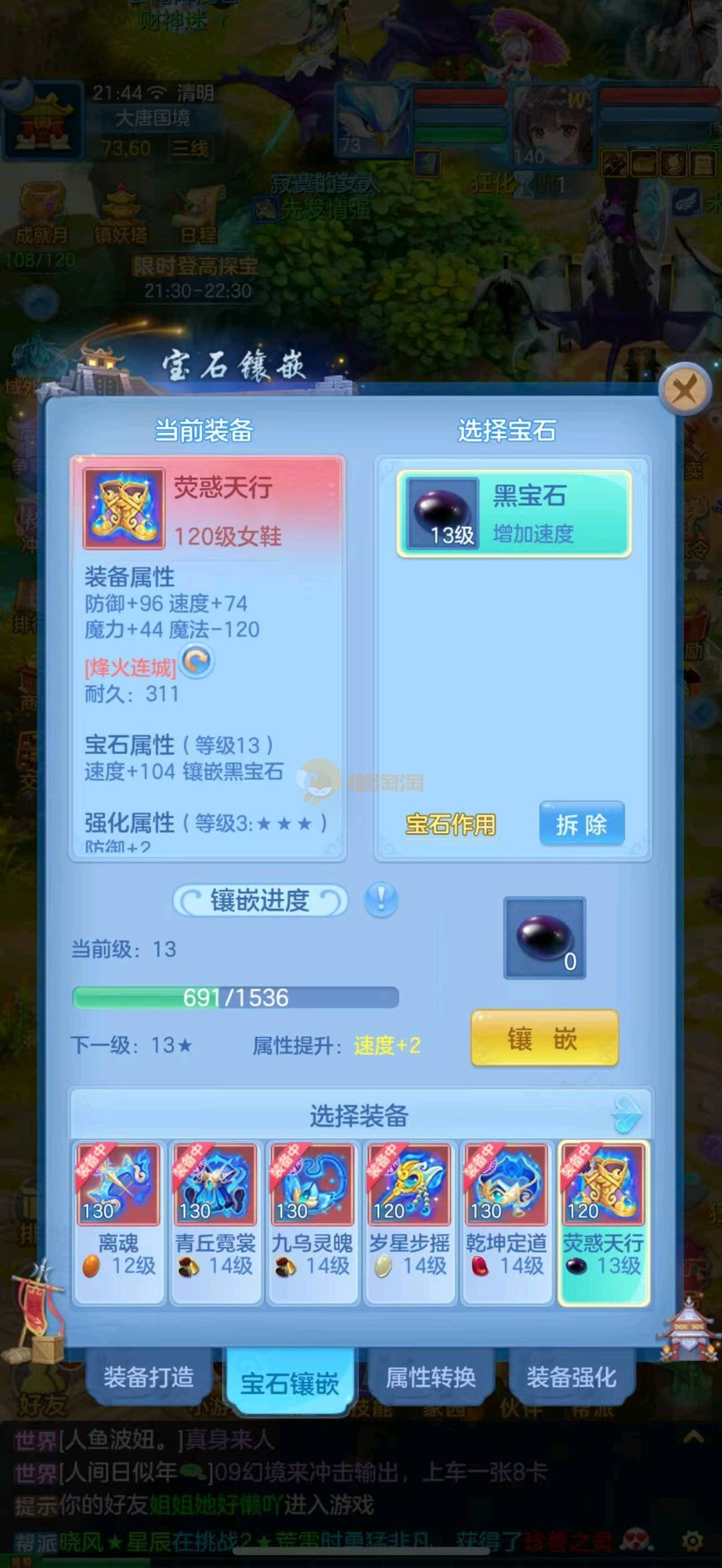This screenshot has height=1568, width=722.
Task: Open the 镶嵌进度 info exclamation icon
Action: (x=381, y=899)
